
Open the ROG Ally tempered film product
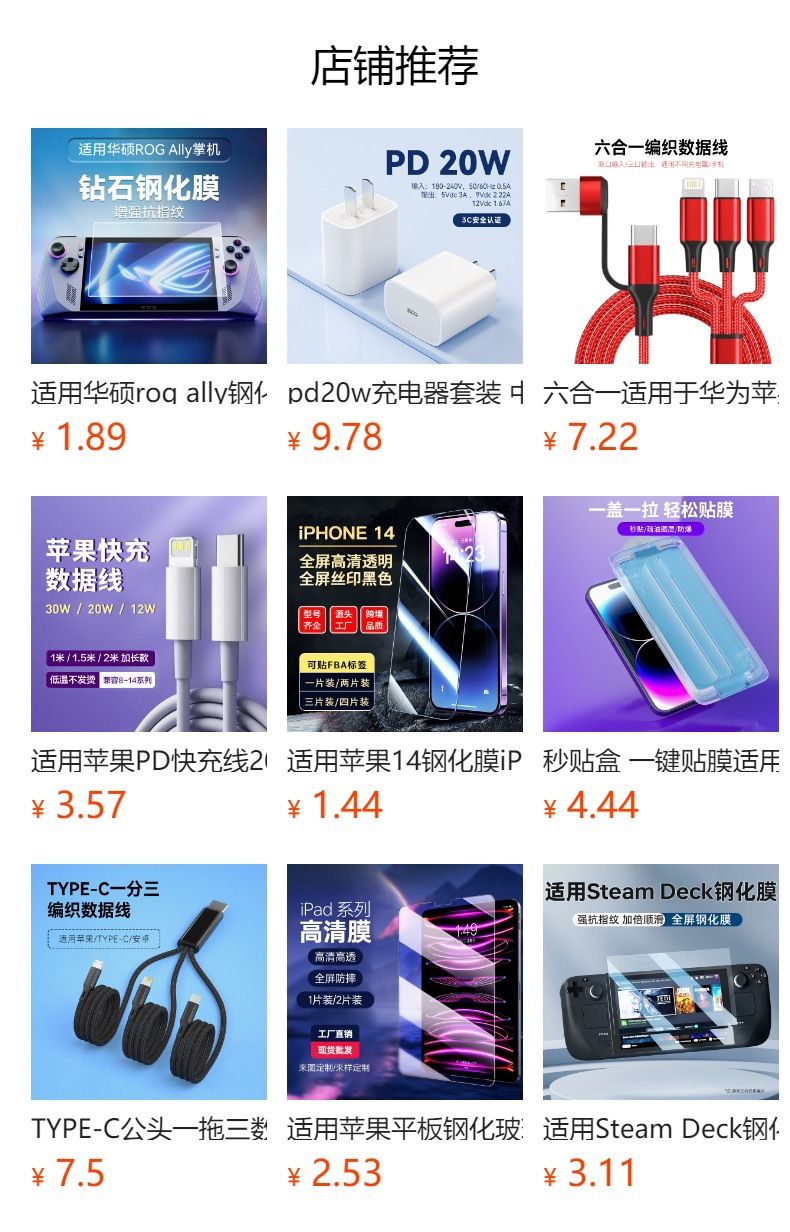click(149, 246)
